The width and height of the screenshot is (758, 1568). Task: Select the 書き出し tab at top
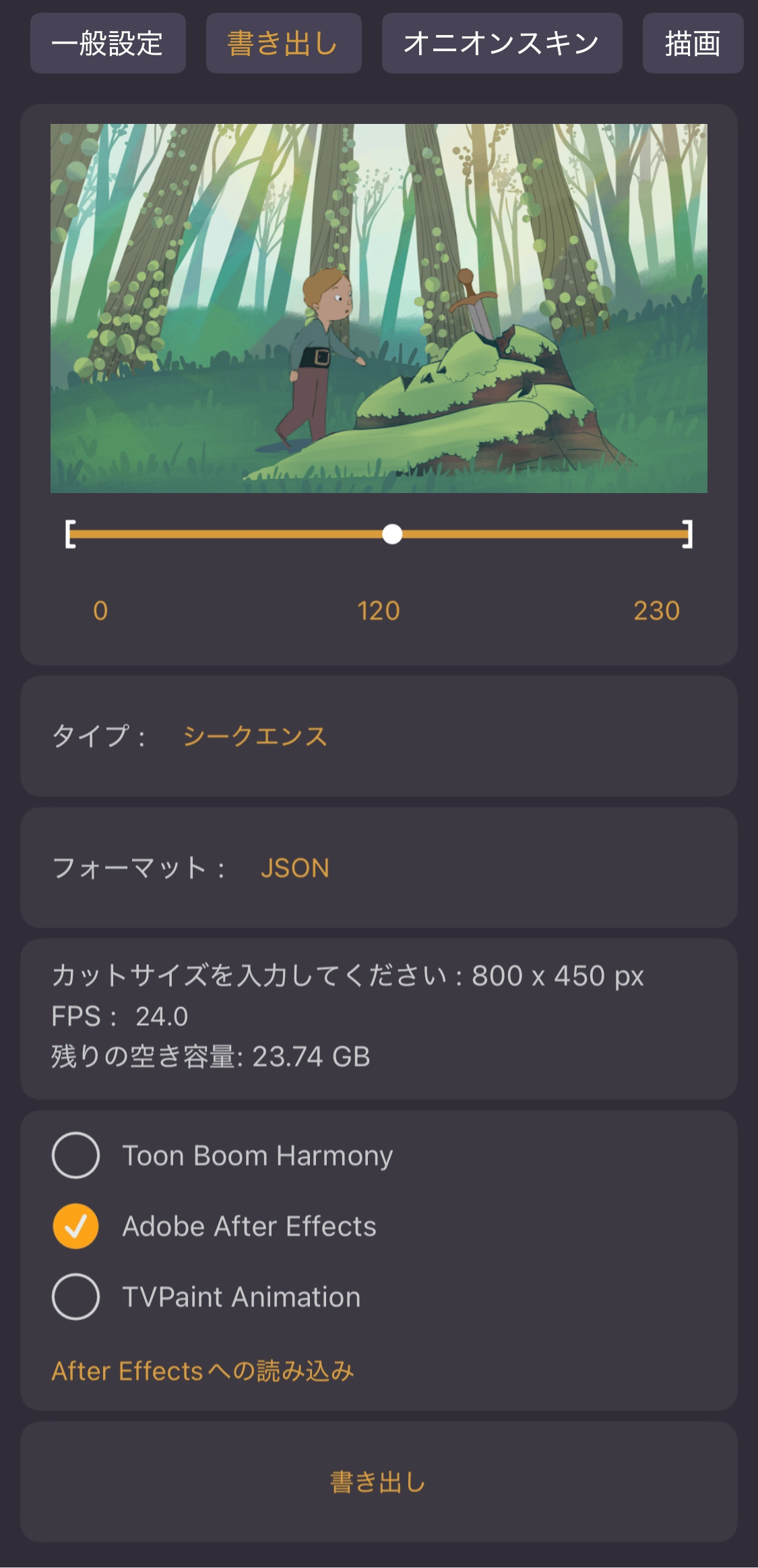click(284, 43)
